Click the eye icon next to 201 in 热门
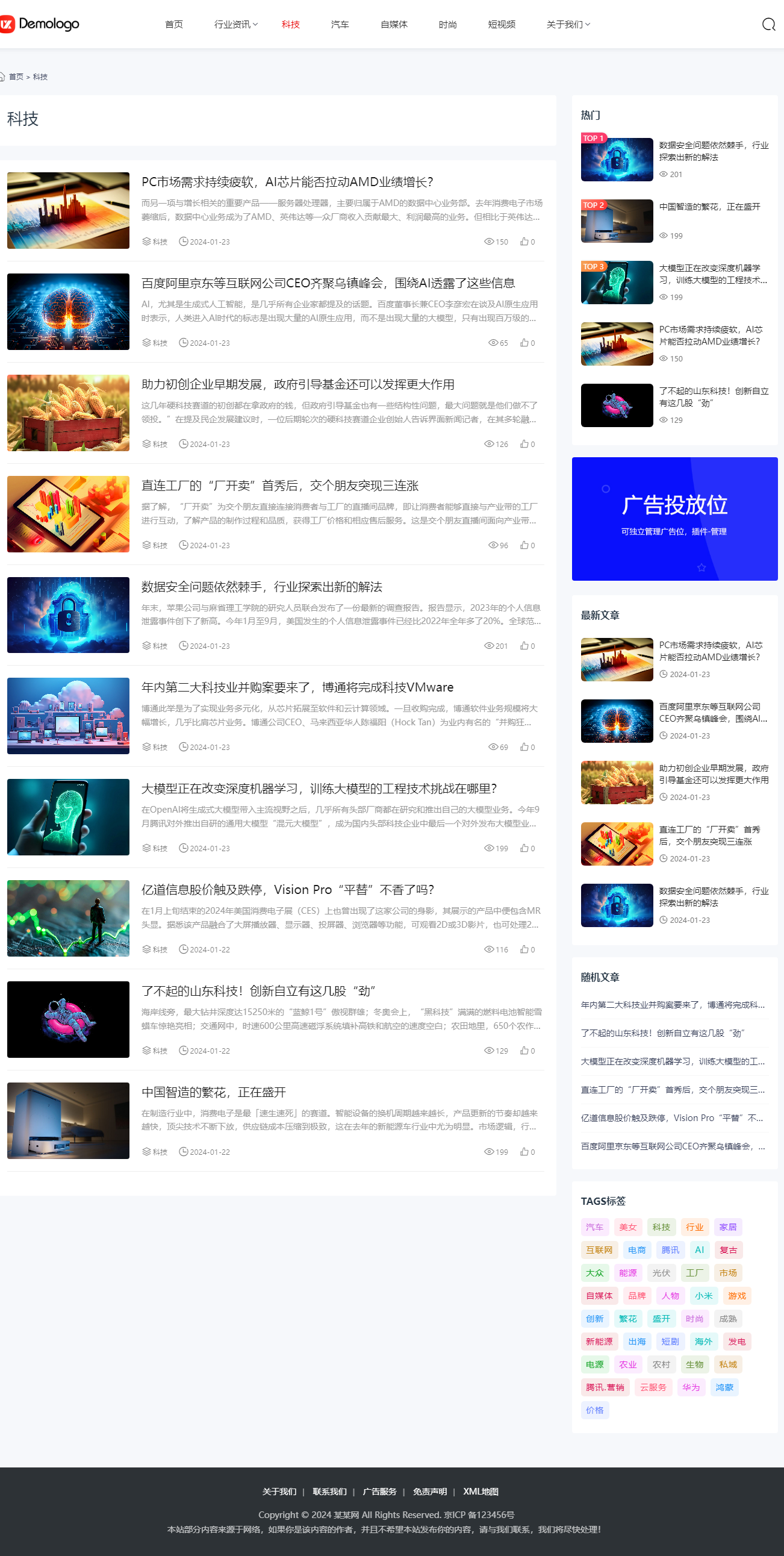The width and height of the screenshot is (784, 1556). point(664,175)
